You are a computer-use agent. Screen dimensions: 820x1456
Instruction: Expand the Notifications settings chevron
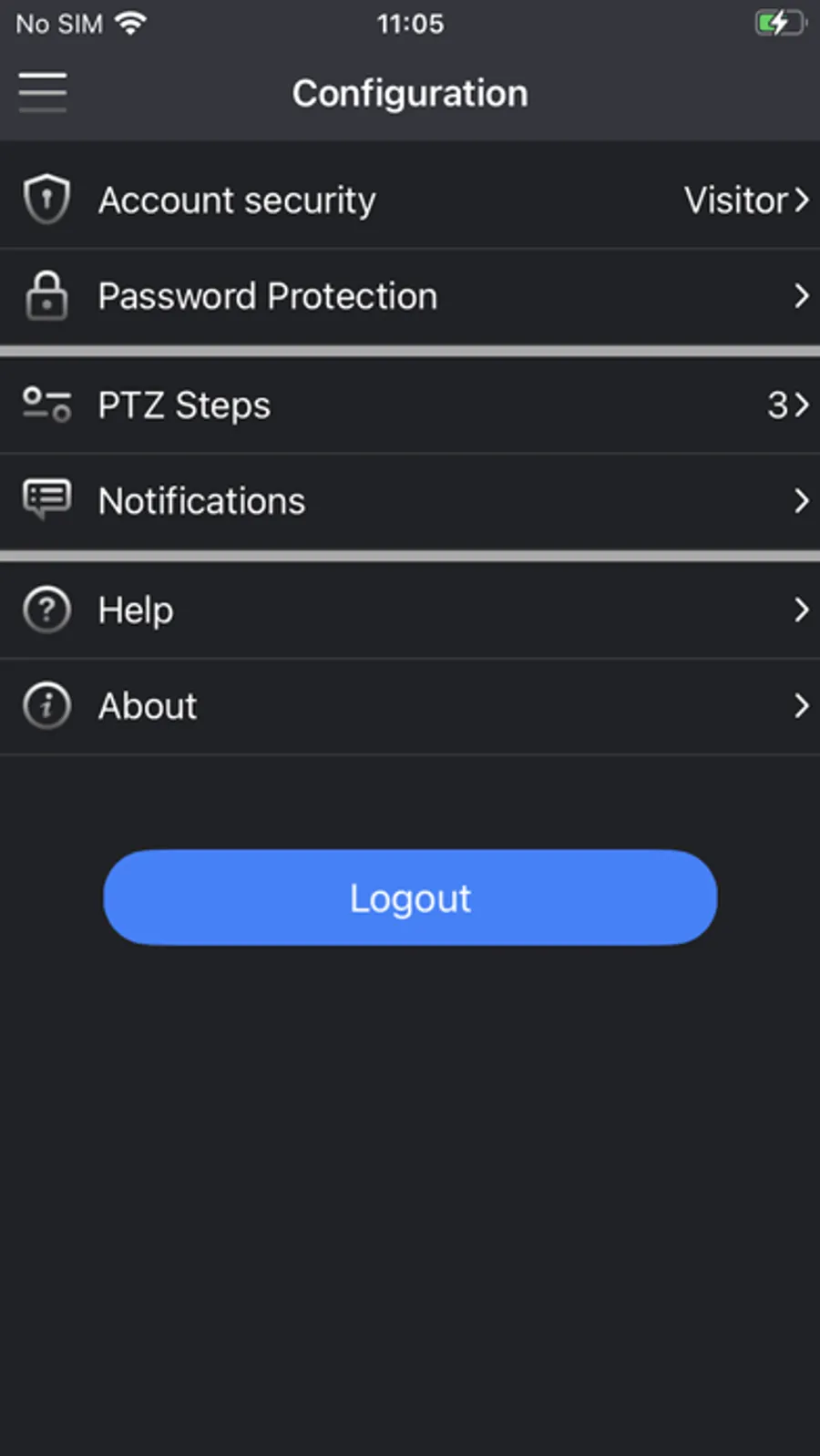click(801, 500)
